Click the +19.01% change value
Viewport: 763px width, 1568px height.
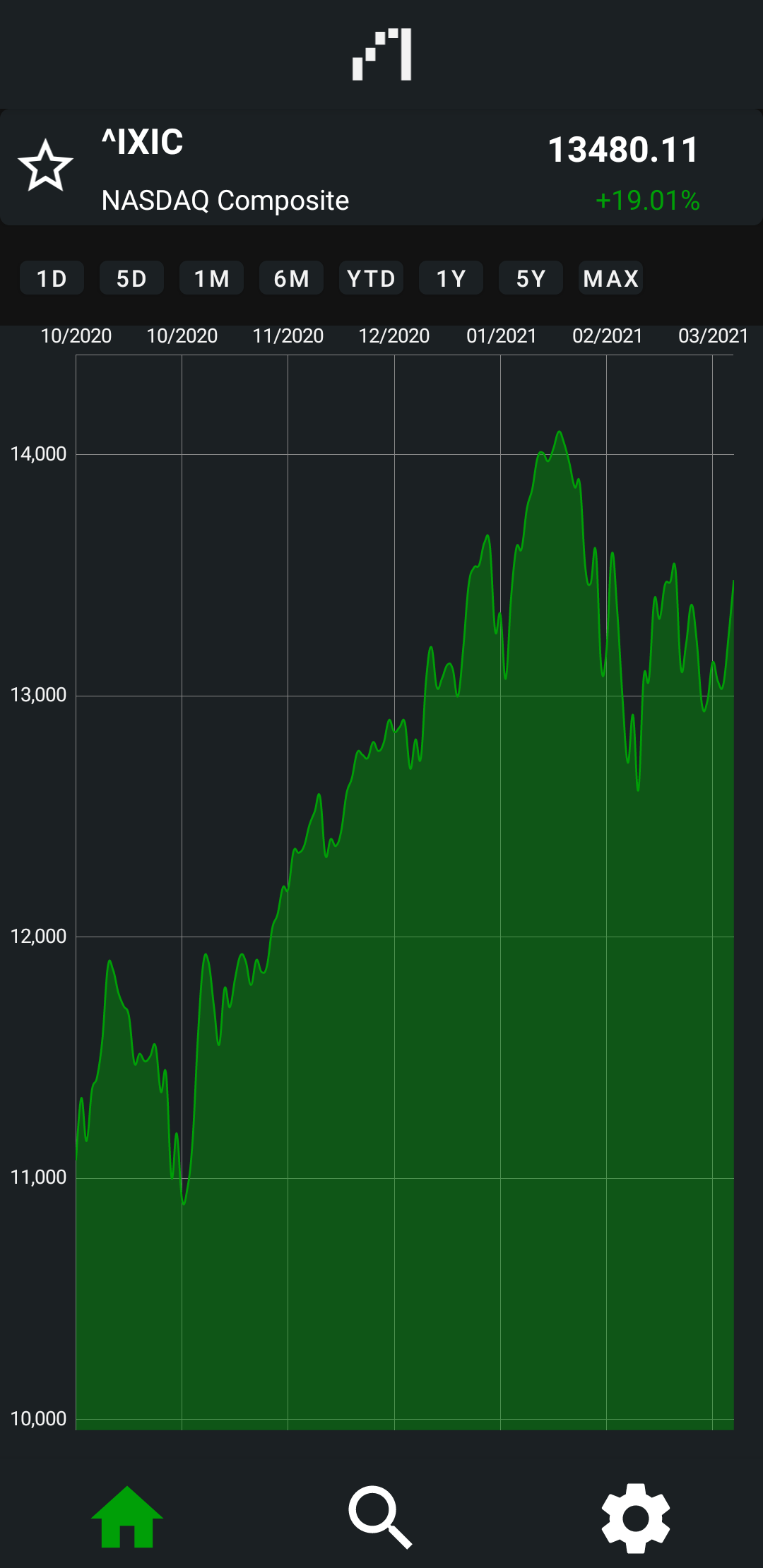(648, 200)
